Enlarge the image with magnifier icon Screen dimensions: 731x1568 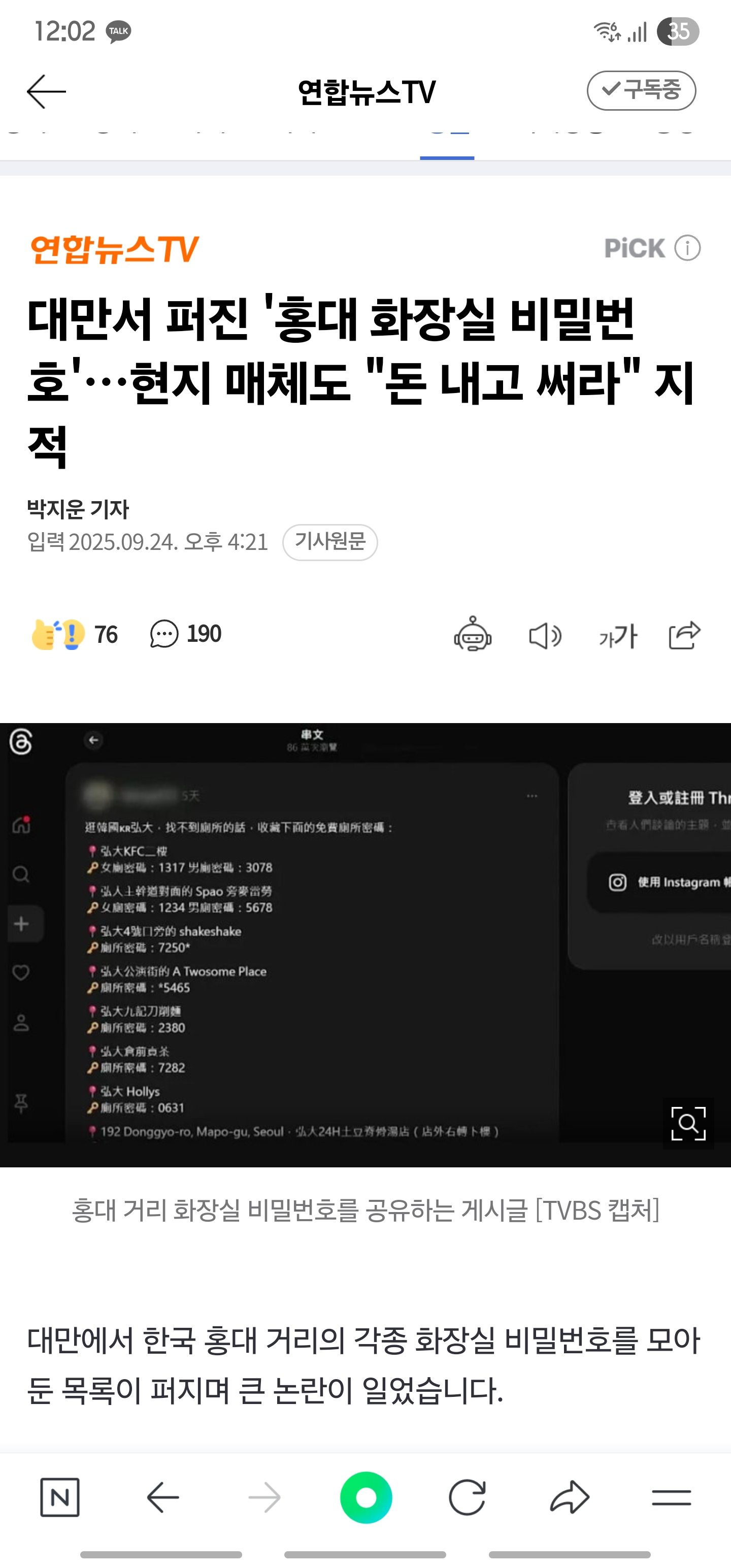(688, 1124)
